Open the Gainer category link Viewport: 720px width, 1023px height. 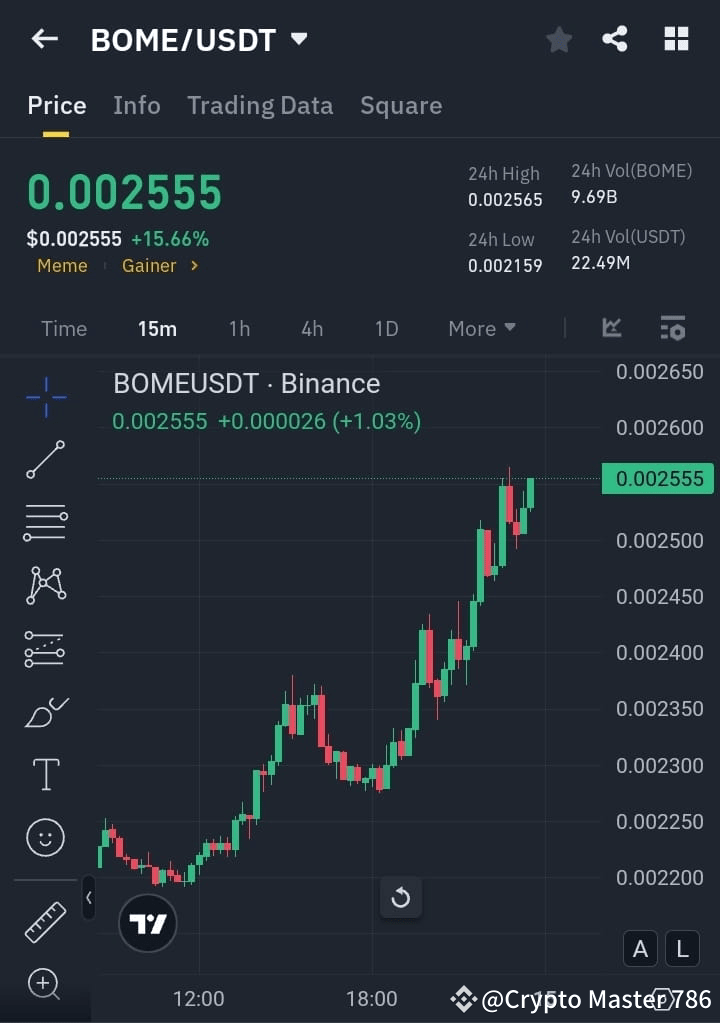pos(149,265)
